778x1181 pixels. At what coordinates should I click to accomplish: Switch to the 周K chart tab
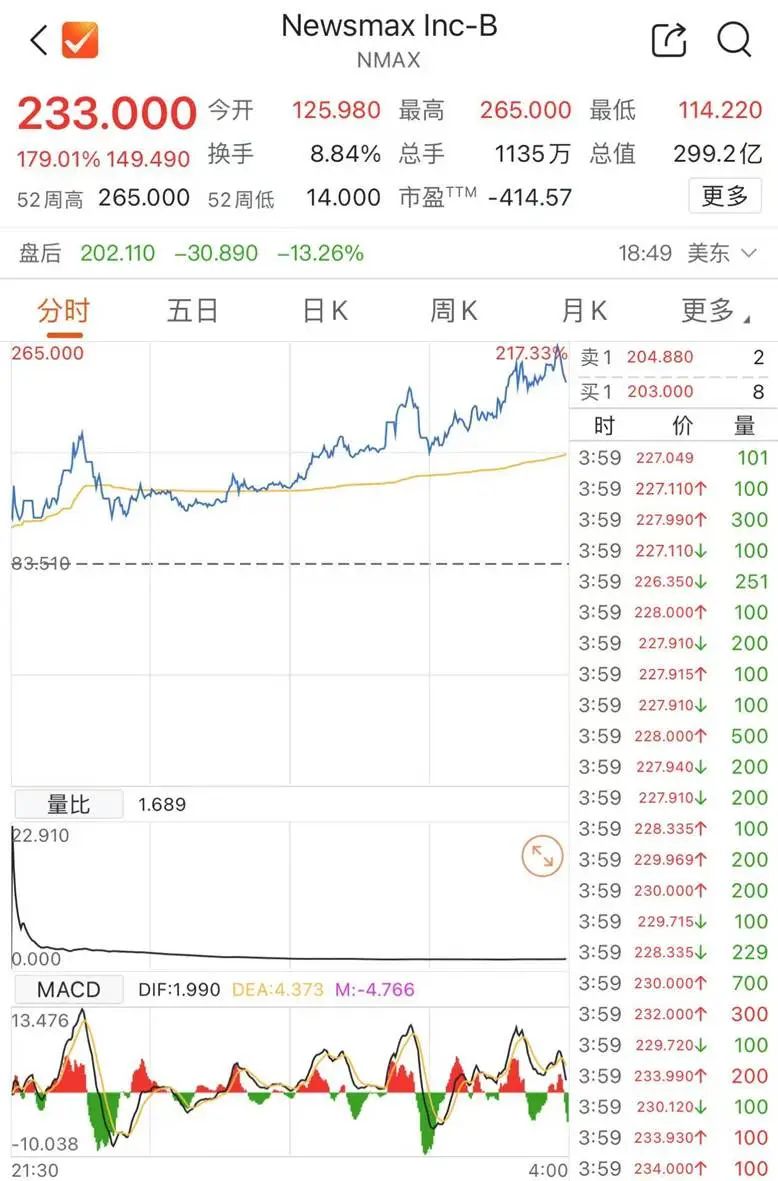coord(453,311)
